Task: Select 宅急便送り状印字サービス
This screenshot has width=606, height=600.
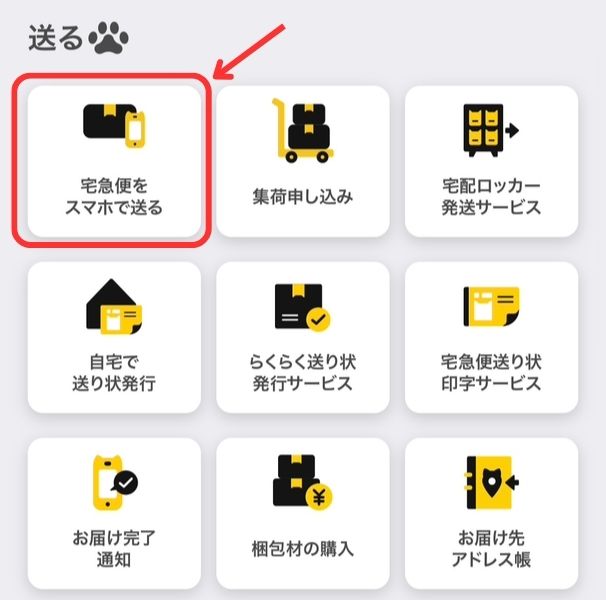Action: (491, 337)
